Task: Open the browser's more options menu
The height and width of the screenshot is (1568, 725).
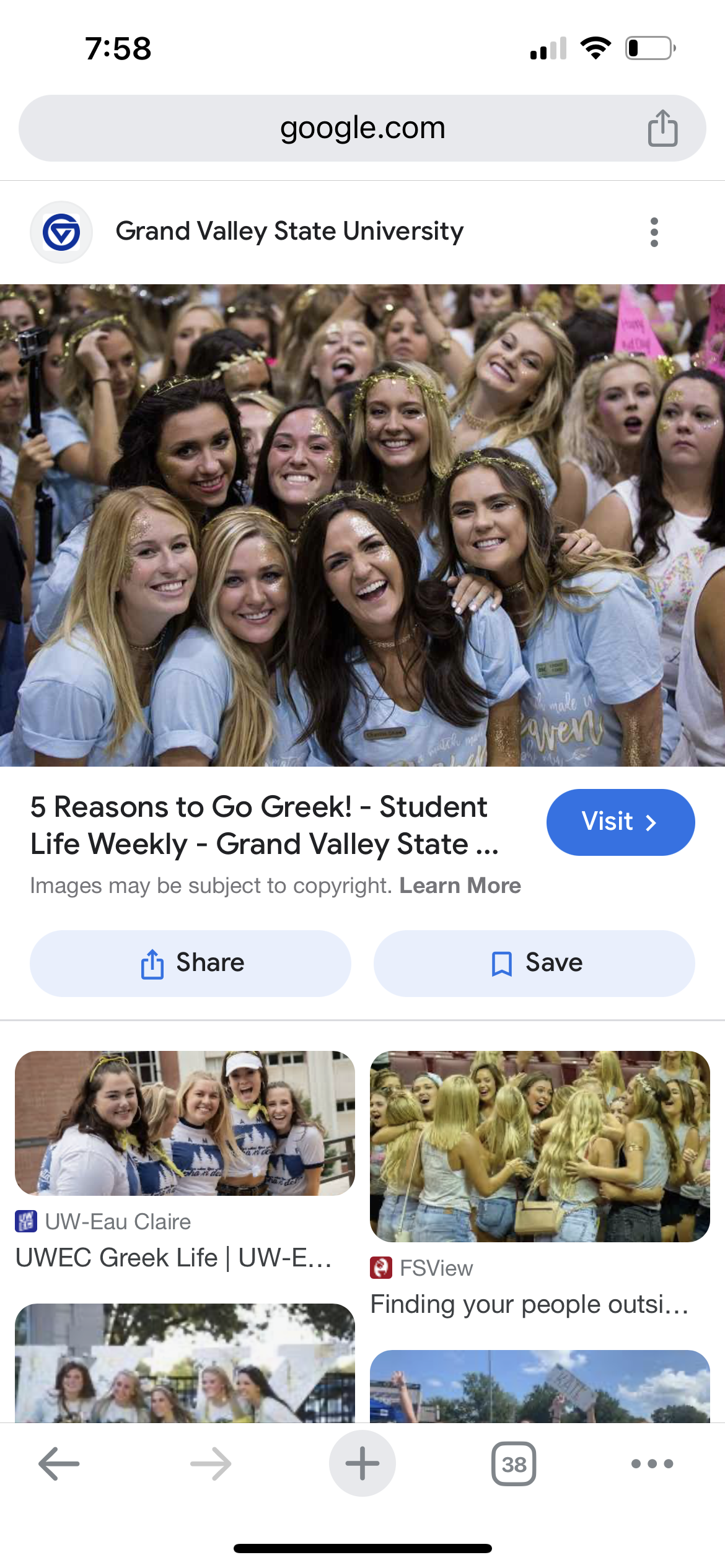Action: tap(652, 1464)
